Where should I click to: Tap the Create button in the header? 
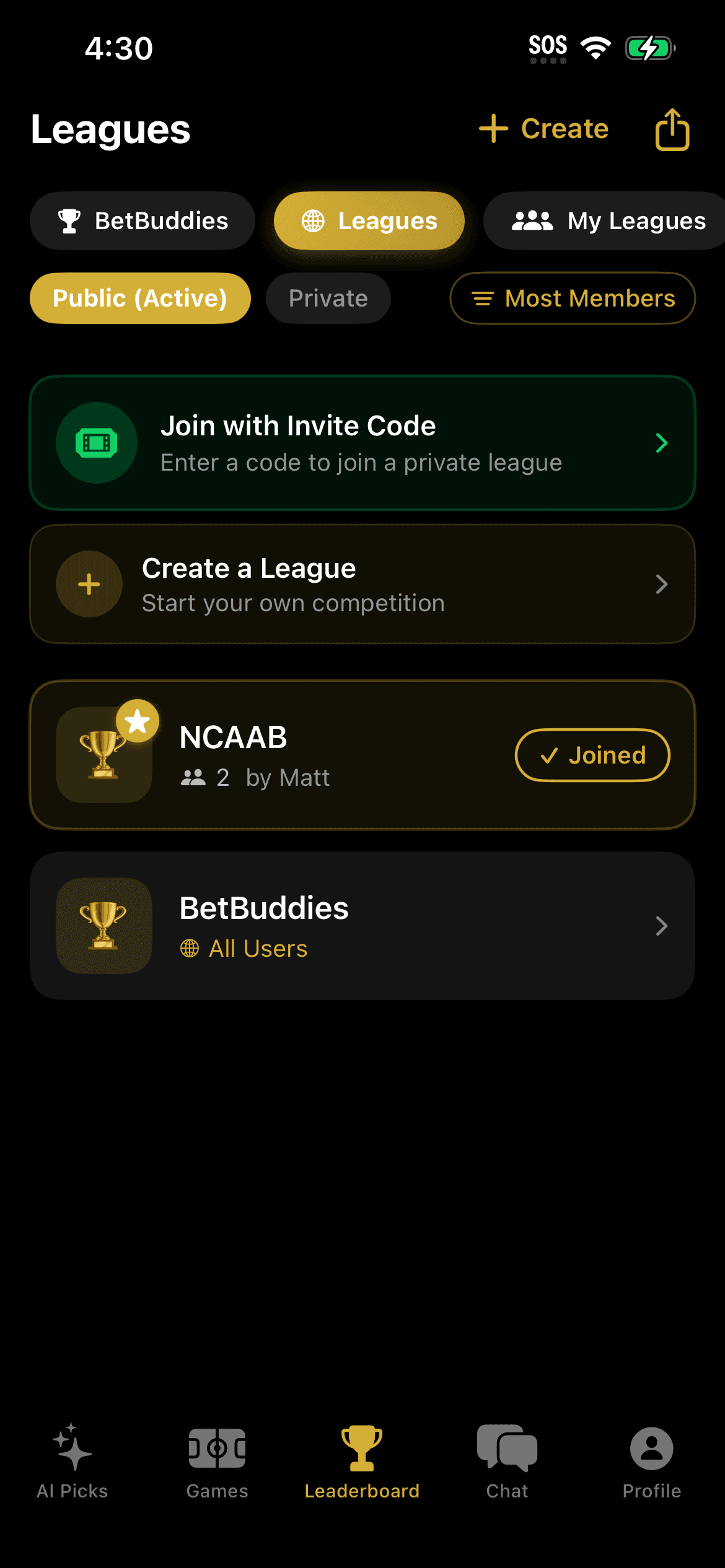click(543, 129)
